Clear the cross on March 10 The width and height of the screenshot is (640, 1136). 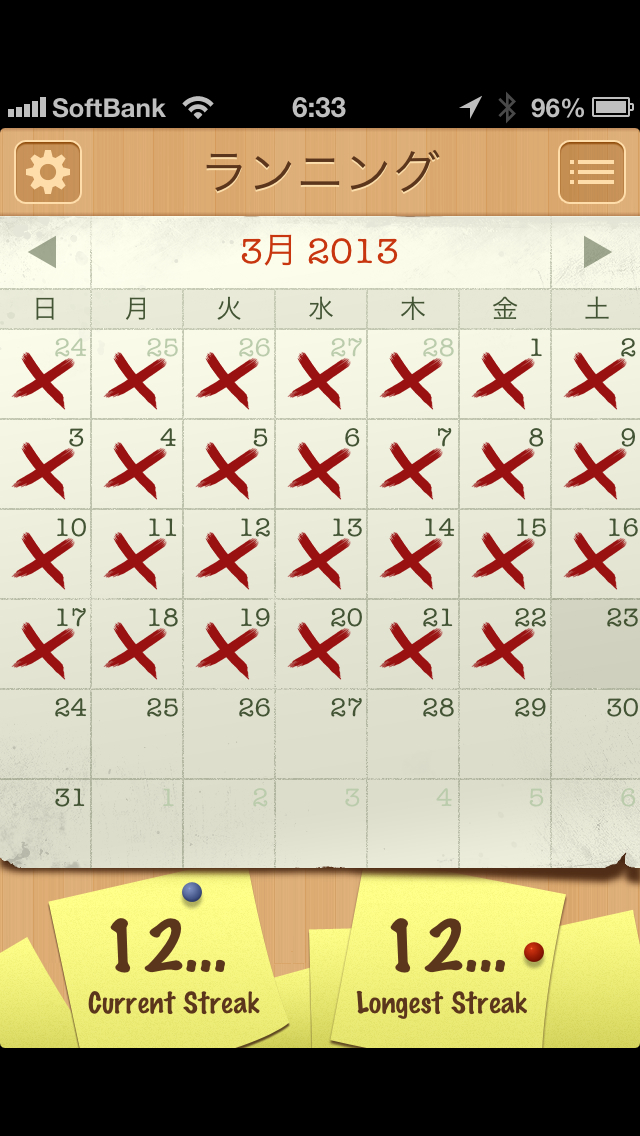point(45,555)
